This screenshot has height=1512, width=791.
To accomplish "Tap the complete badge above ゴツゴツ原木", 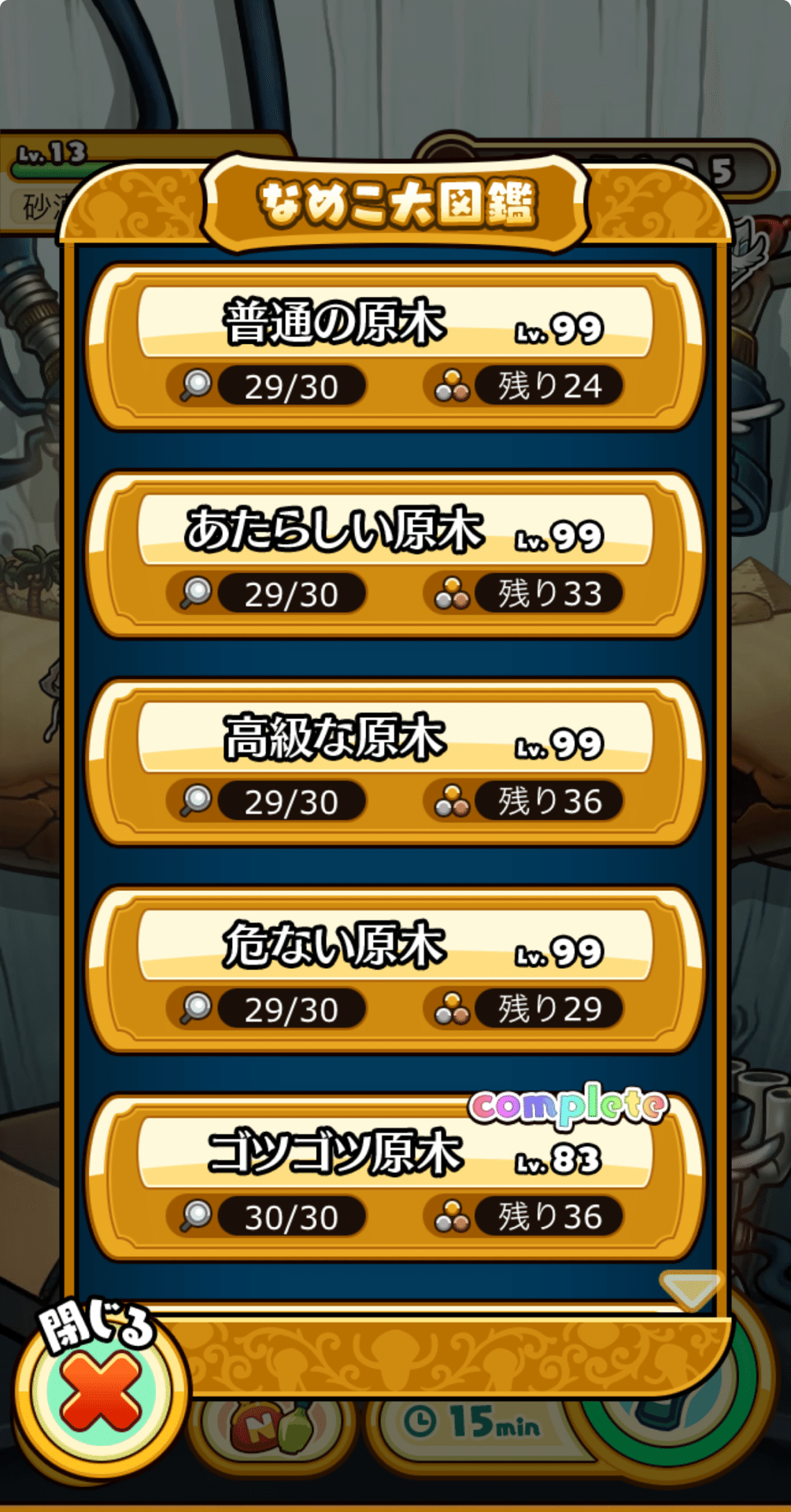I will tap(568, 1108).
